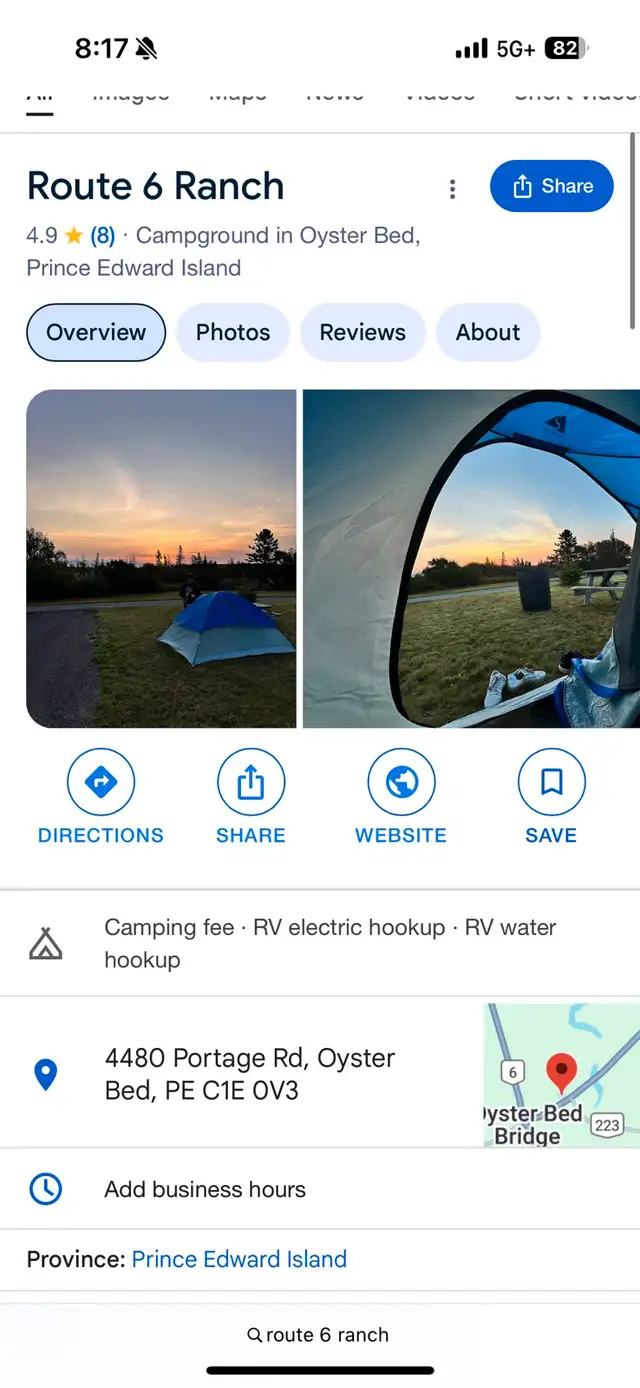Image resolution: width=640 pixels, height=1388 pixels.
Task: Tap the blue Share button beside the title
Action: (x=551, y=187)
